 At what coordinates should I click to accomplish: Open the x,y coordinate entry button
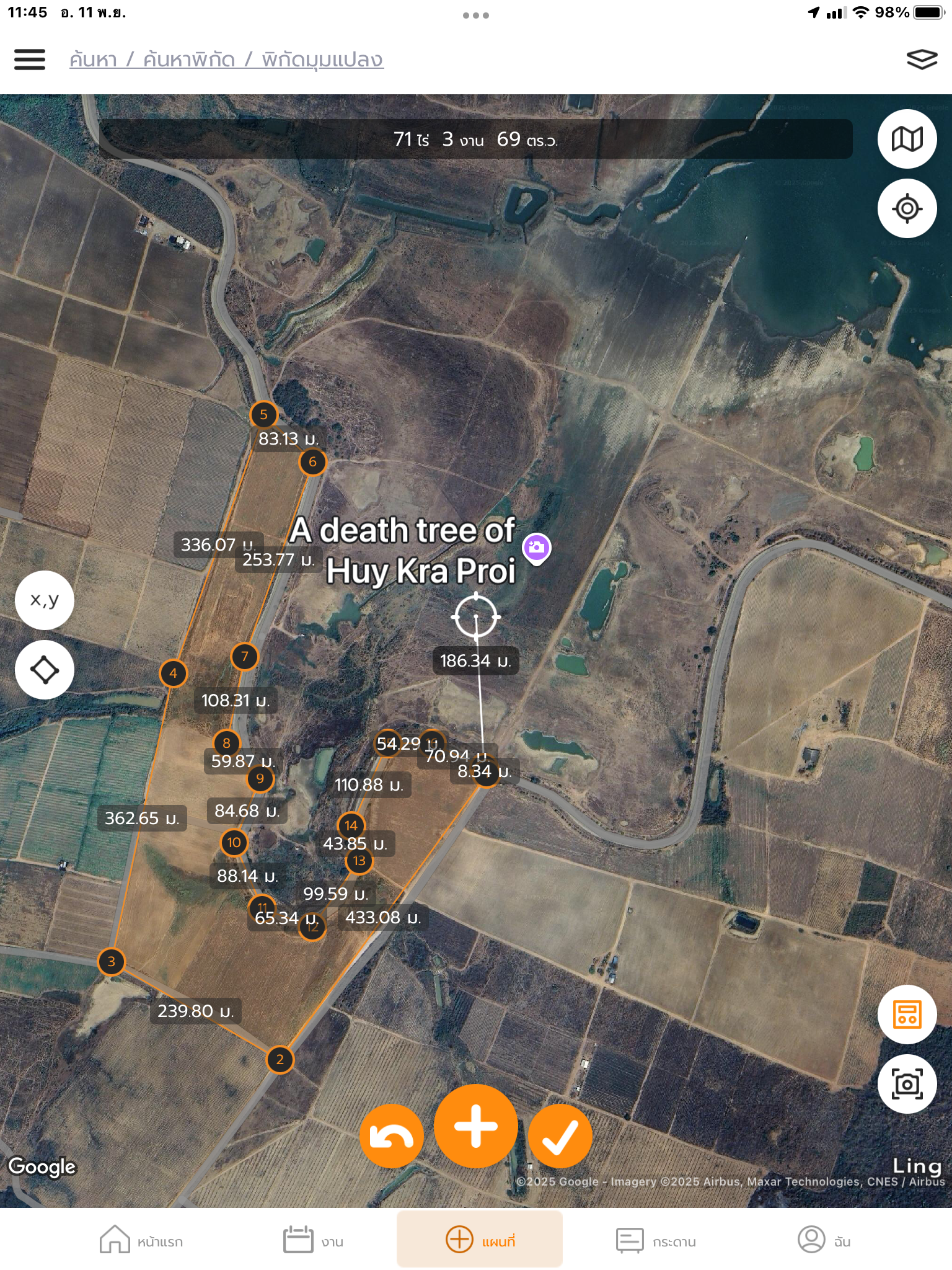tap(45, 600)
